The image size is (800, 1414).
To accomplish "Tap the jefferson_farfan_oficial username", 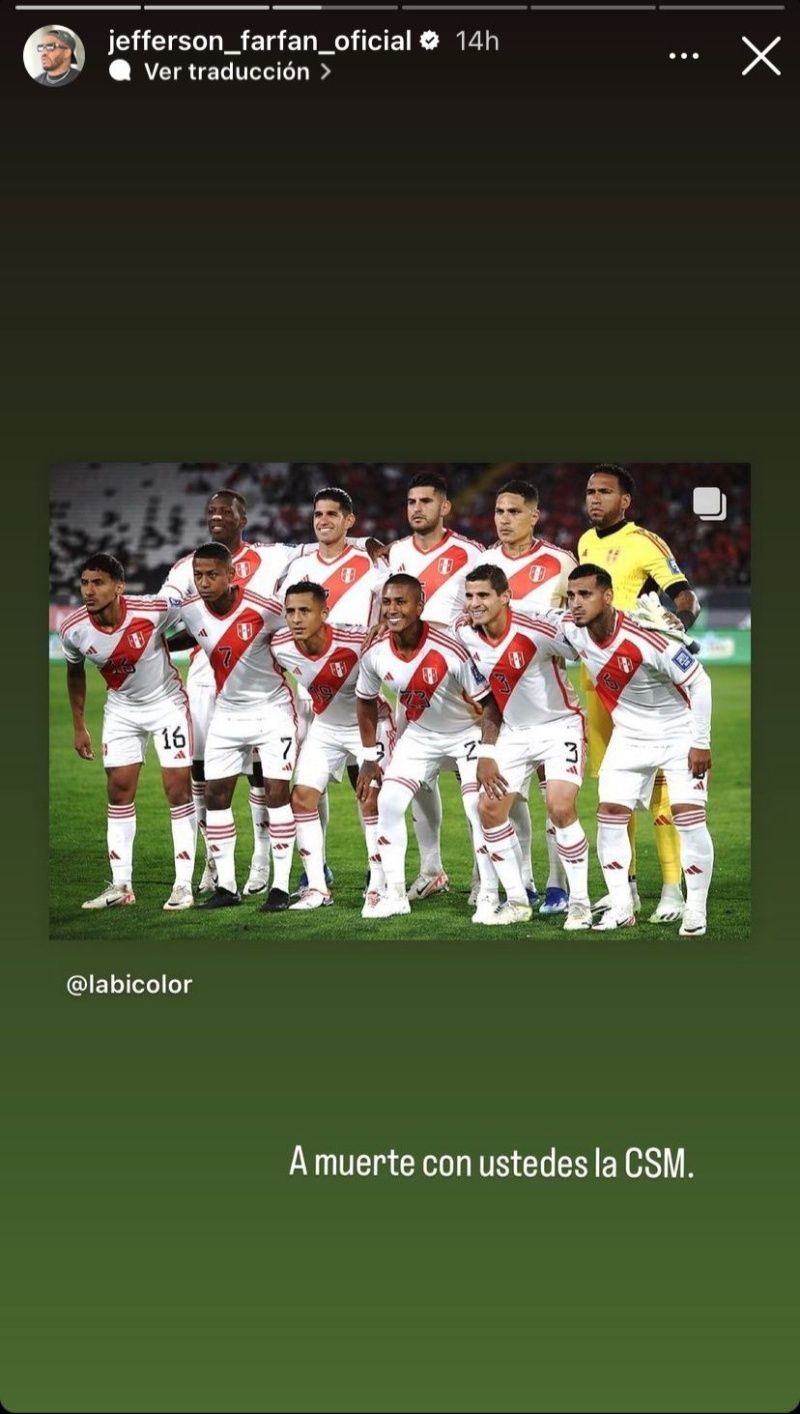I will [x=260, y=41].
